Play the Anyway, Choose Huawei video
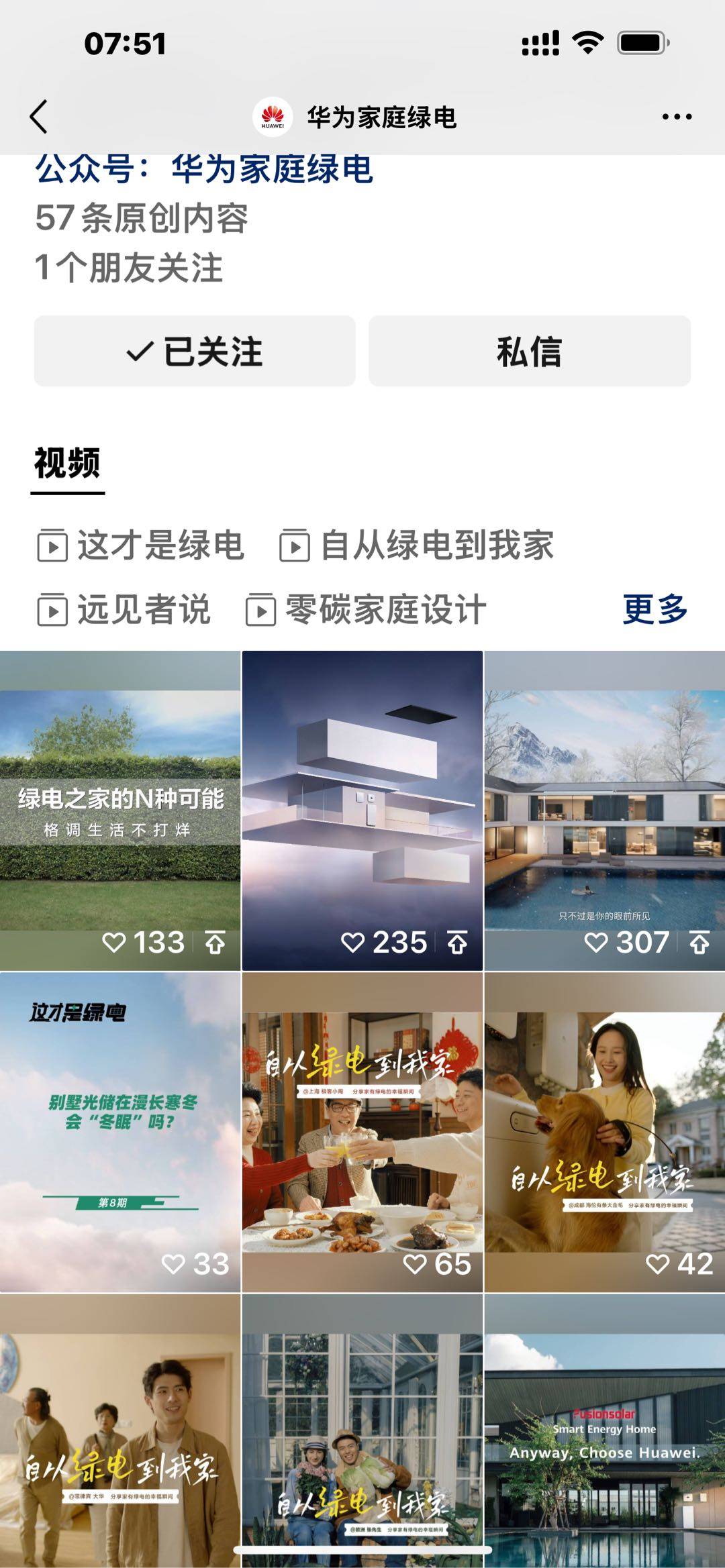 (604, 1436)
